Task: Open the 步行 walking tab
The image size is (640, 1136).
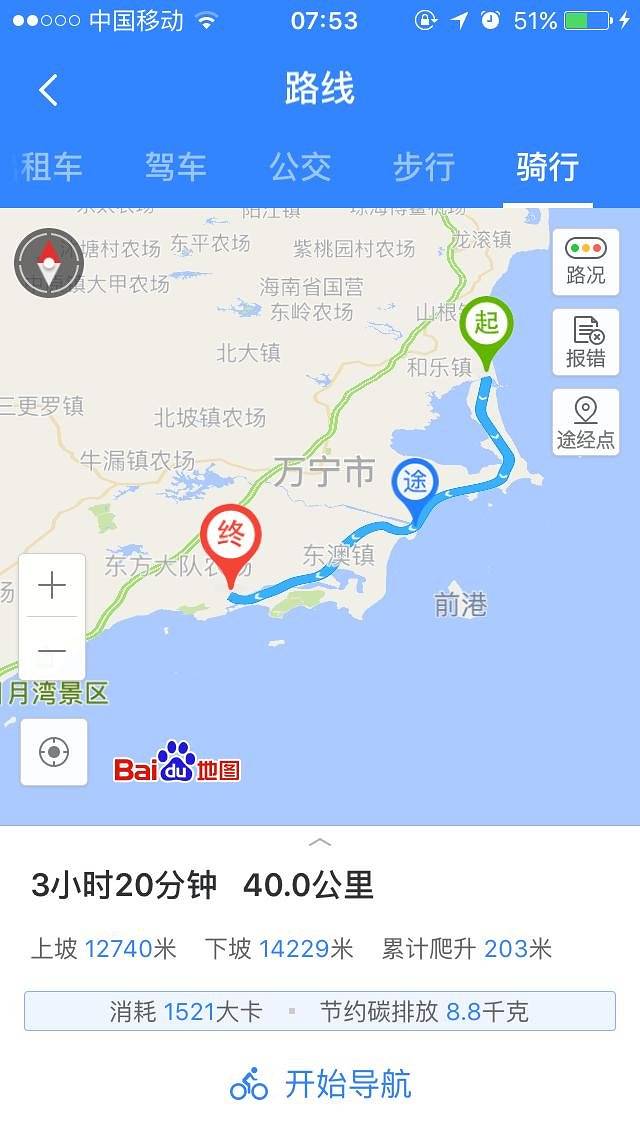Action: click(423, 167)
